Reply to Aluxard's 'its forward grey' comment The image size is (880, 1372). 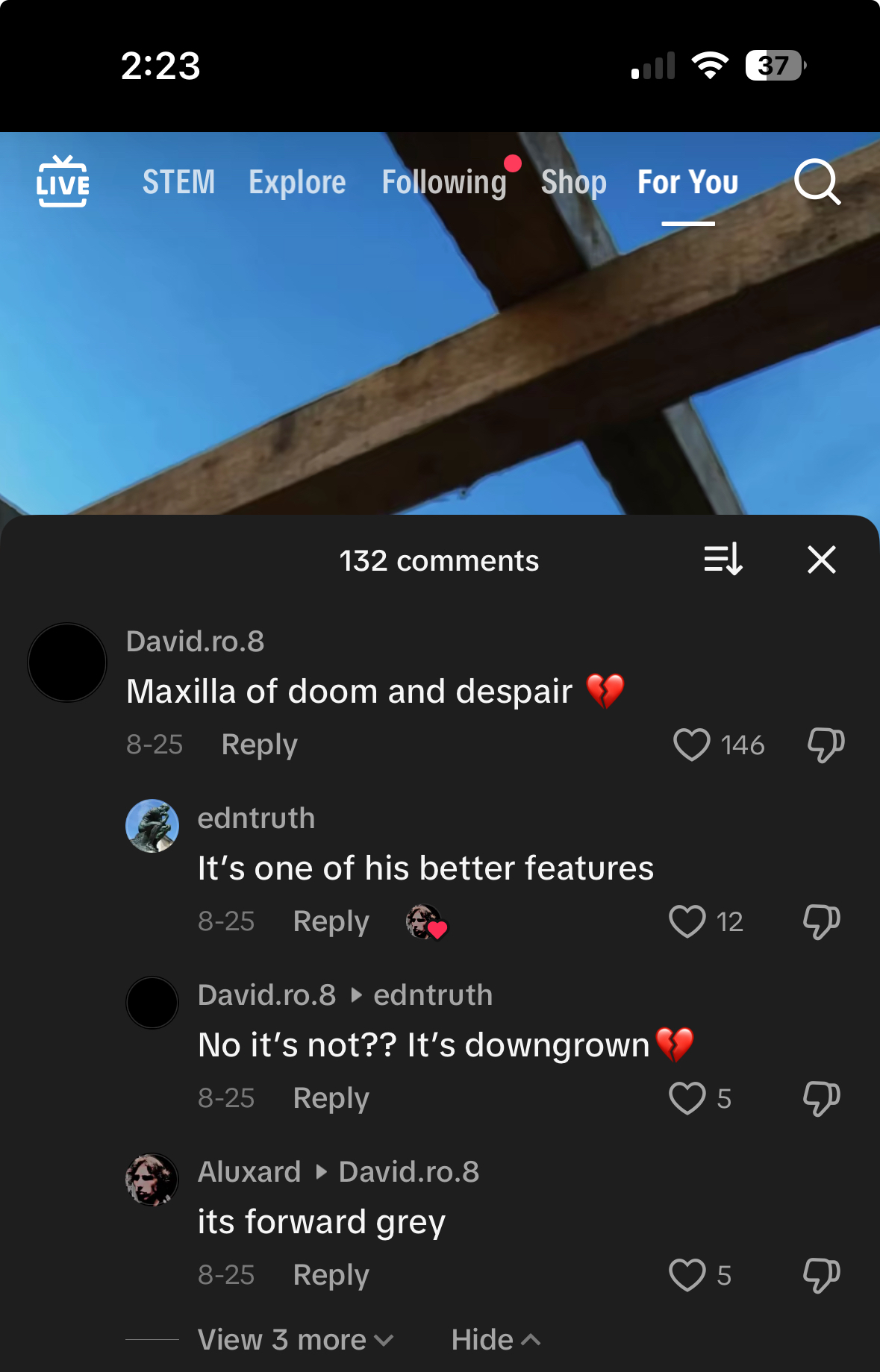point(331,1275)
